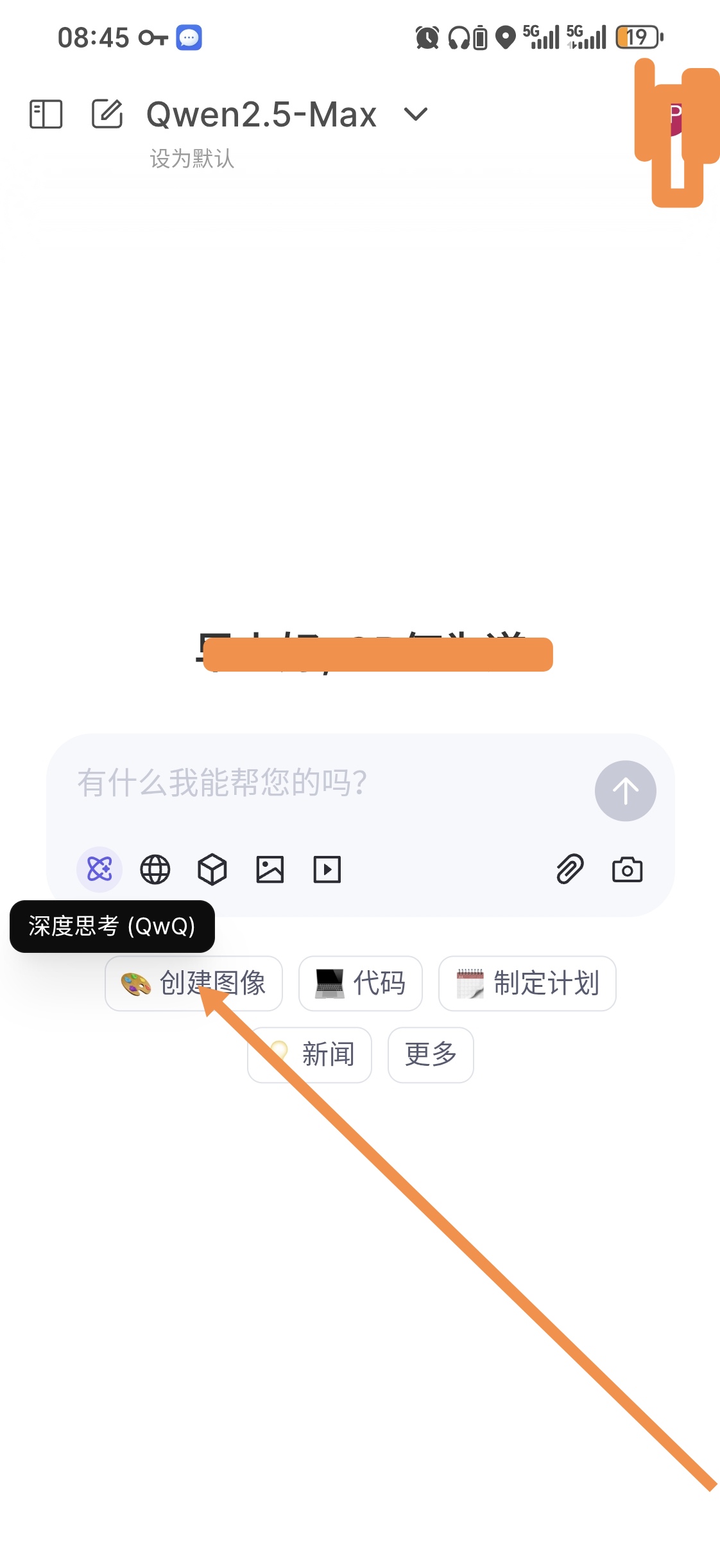
Task: Send the message with arrow button
Action: tap(625, 790)
